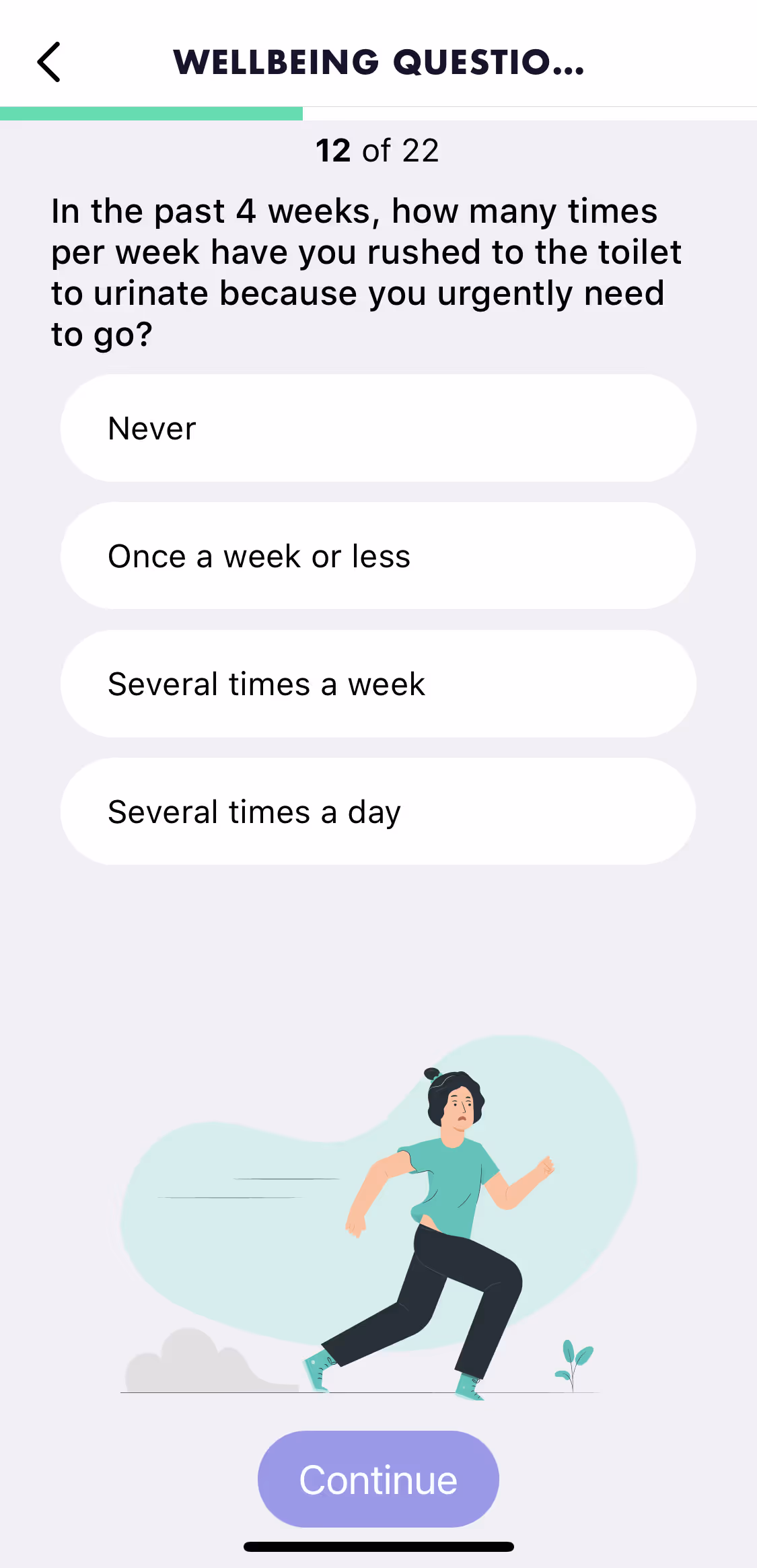Tap the Continue button to proceed
The height and width of the screenshot is (1568, 757).
(x=378, y=1478)
